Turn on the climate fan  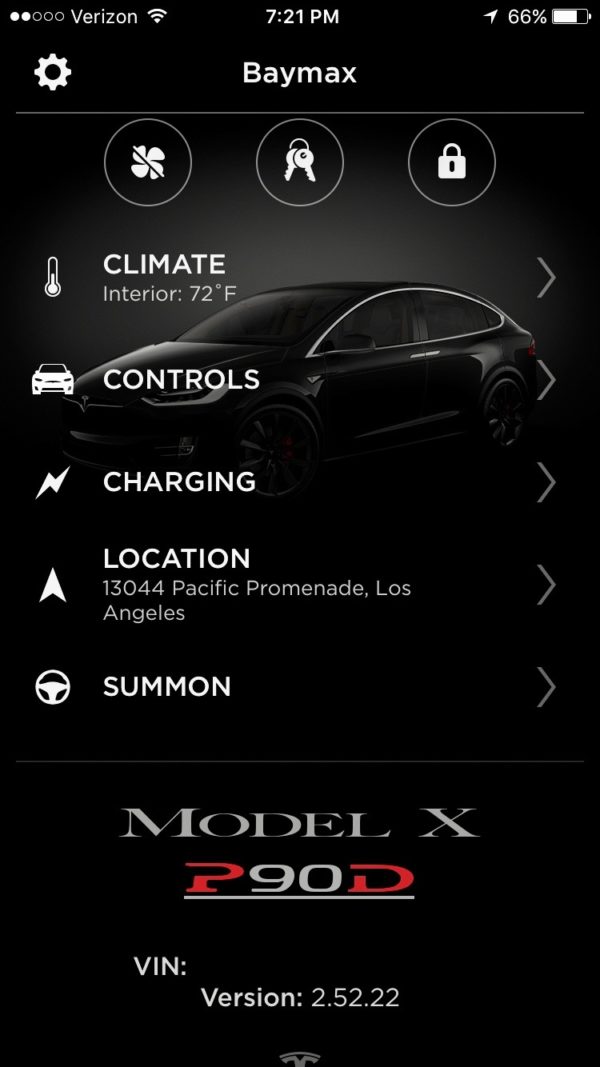pyautogui.click(x=148, y=162)
